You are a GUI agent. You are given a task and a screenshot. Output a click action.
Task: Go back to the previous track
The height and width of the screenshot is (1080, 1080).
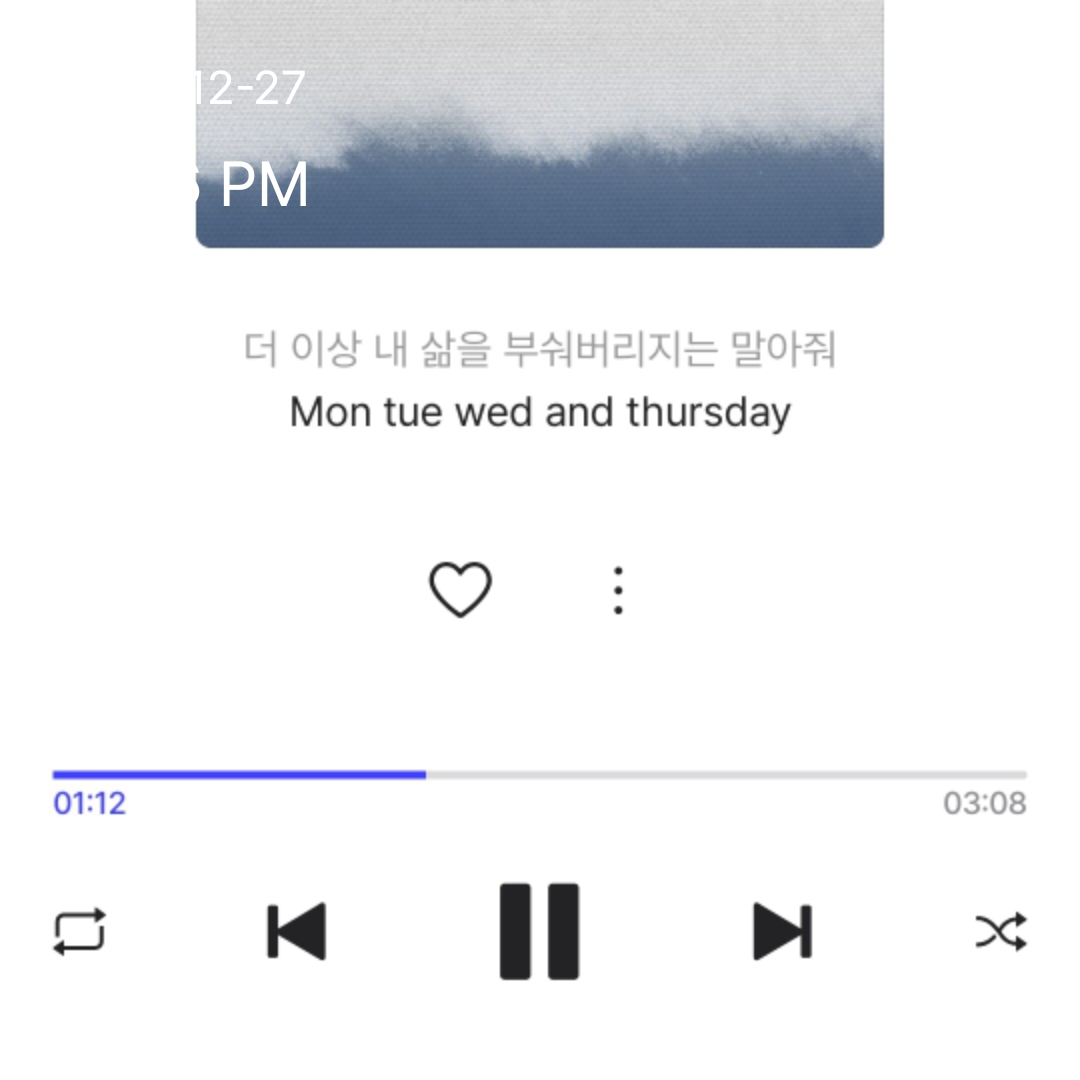[297, 931]
